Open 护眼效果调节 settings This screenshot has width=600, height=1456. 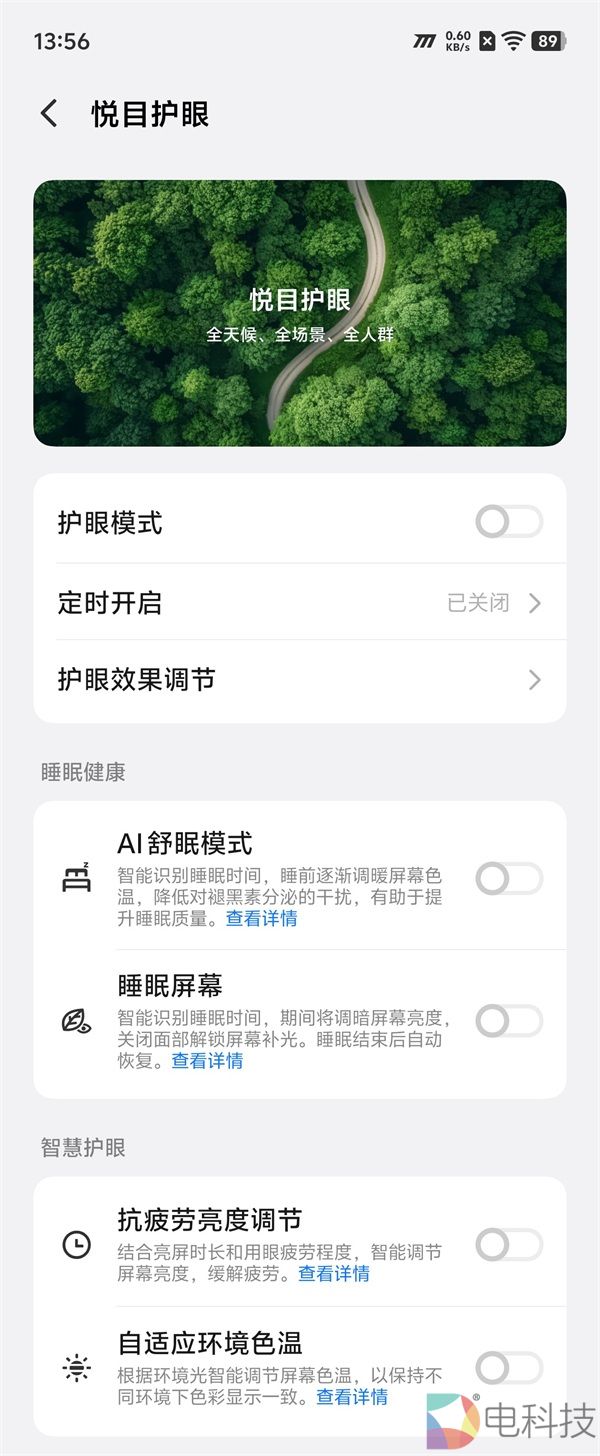(x=300, y=680)
